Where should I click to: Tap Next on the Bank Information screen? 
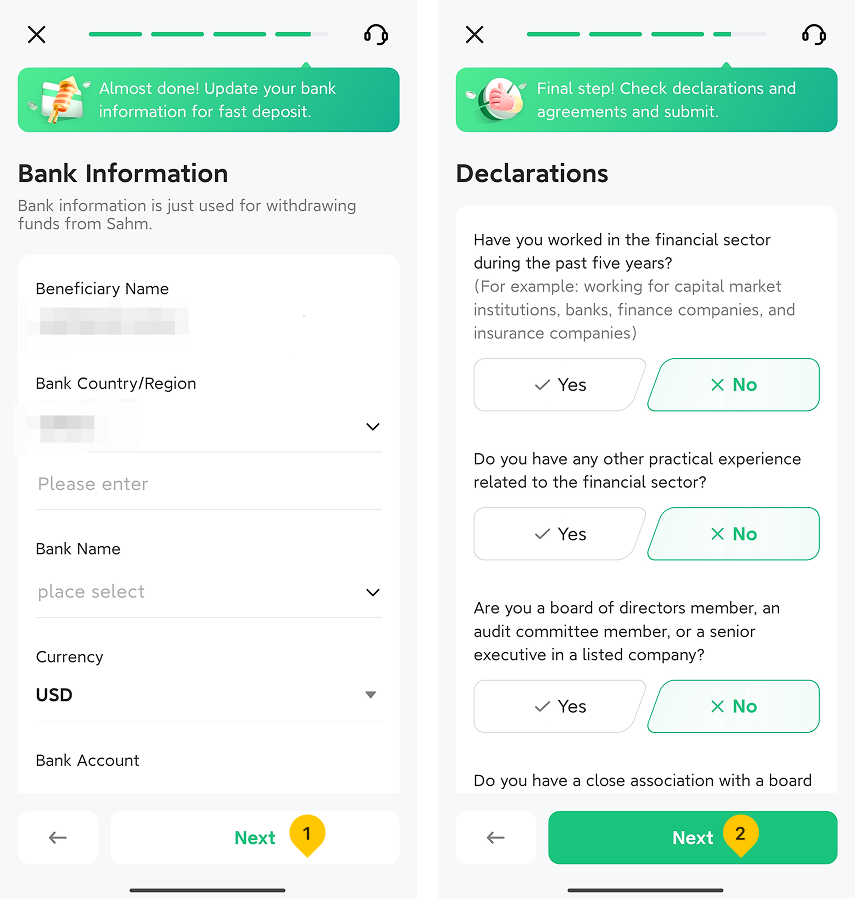tap(254, 838)
